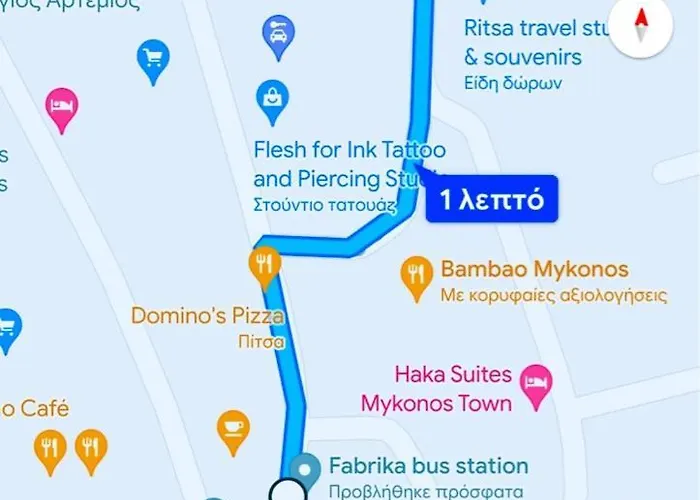Screen dimensions: 700x500
Task: Open the Domino's Pizza place pin
Action: point(264,265)
